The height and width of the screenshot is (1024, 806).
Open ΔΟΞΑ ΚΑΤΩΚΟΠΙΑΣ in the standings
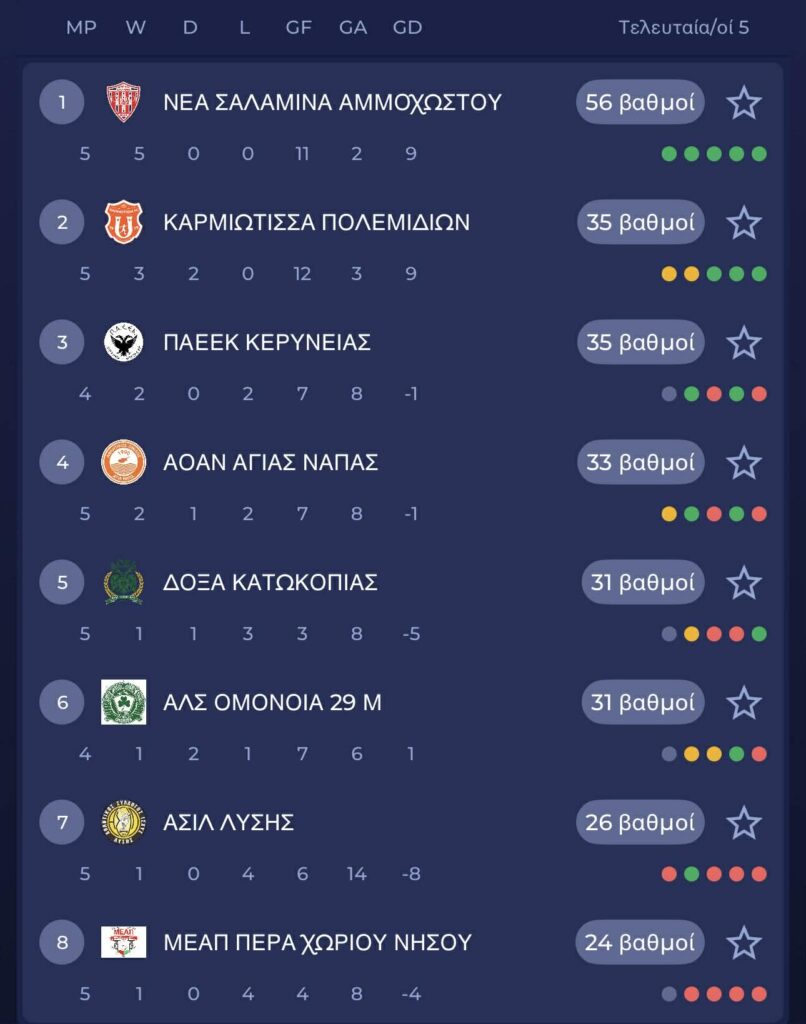click(x=270, y=582)
